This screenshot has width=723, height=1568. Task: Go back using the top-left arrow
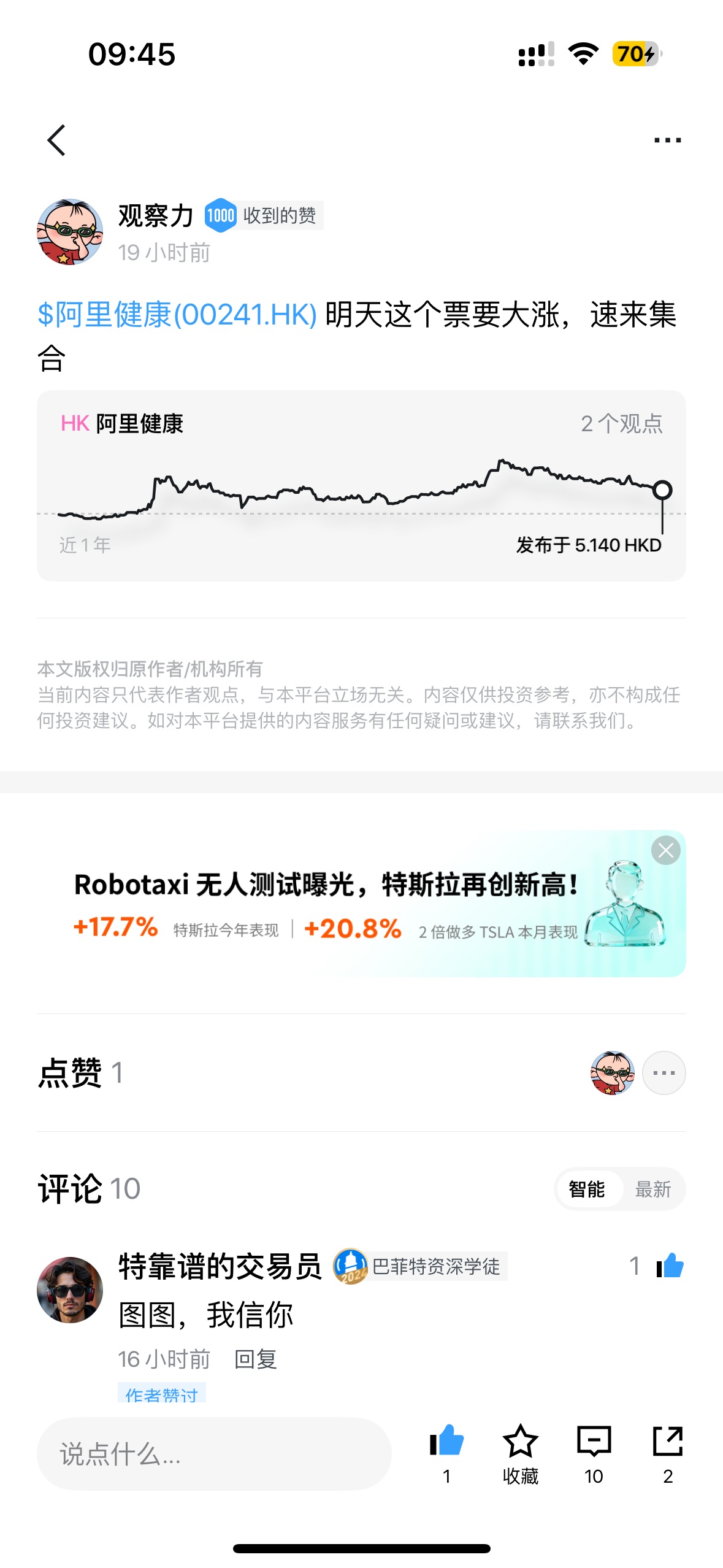[56, 140]
